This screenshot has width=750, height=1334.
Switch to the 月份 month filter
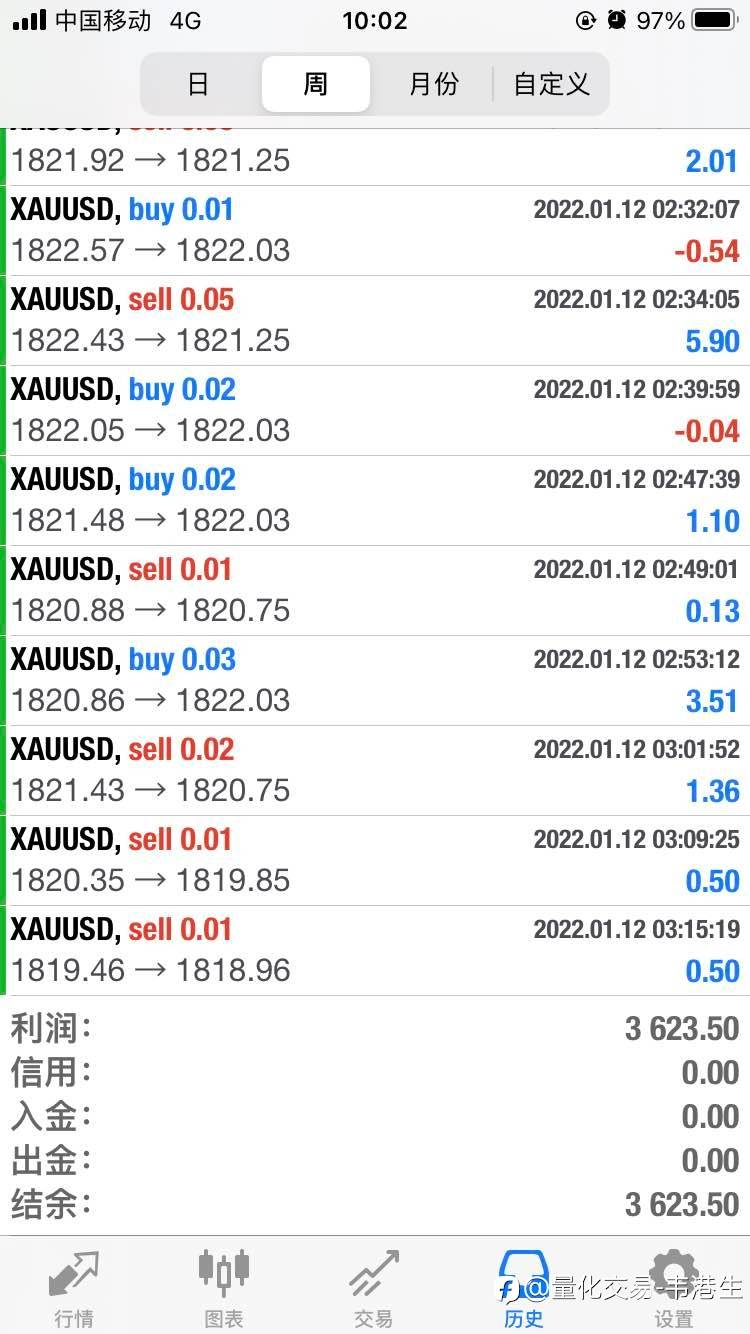pyautogui.click(x=433, y=84)
